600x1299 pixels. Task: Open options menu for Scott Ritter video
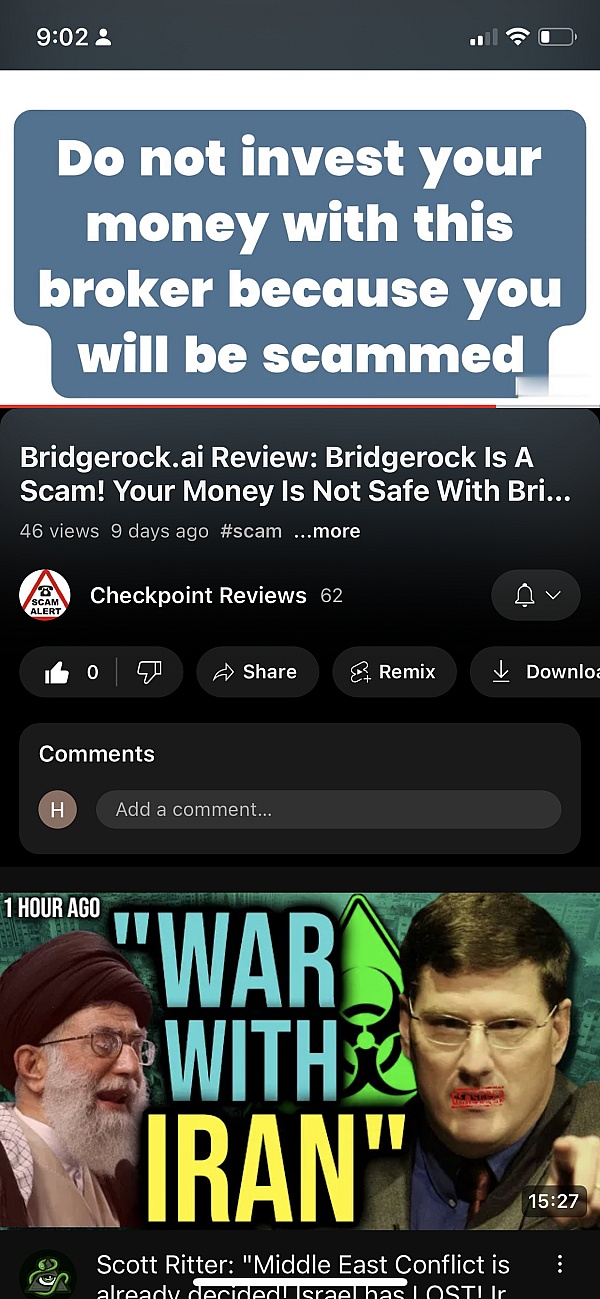coord(560,1264)
